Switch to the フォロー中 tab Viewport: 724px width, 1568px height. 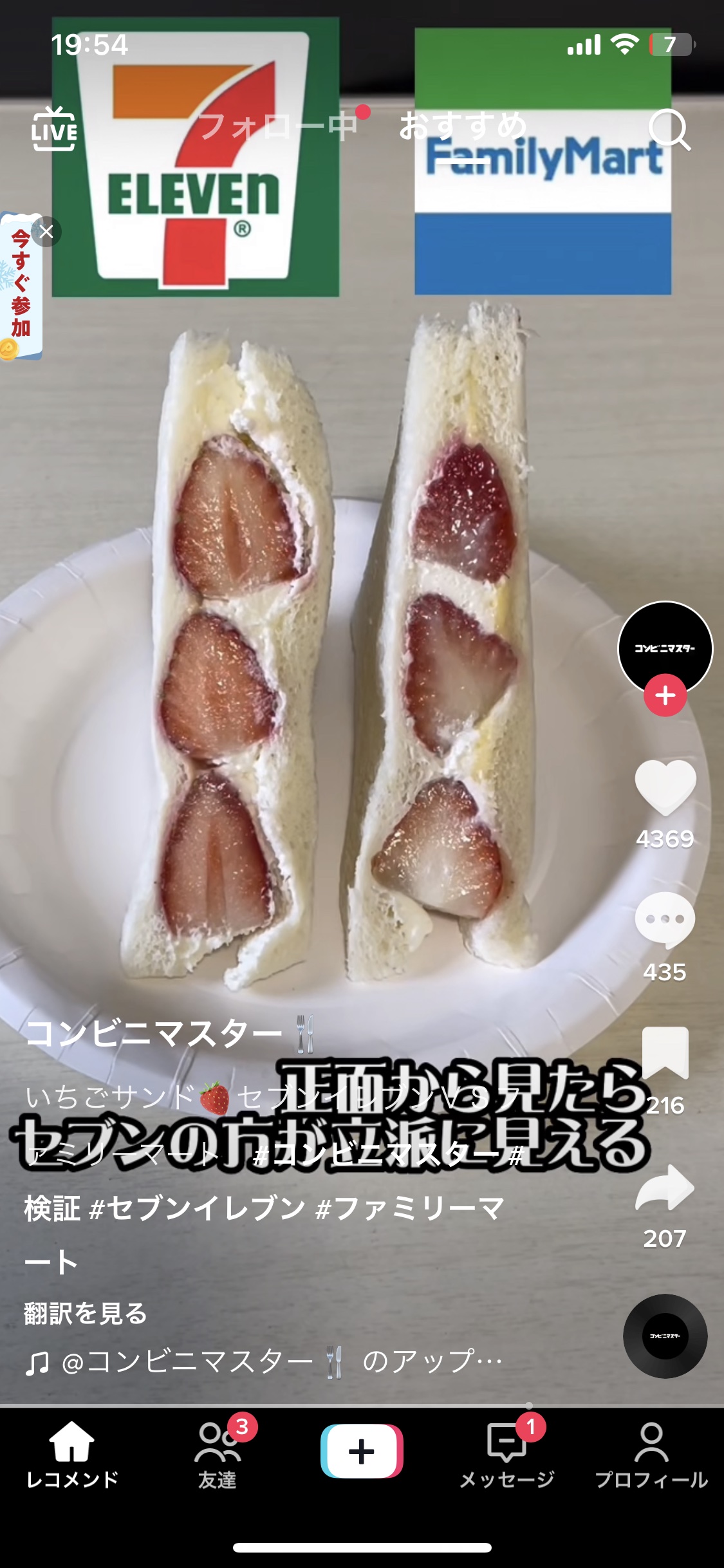pos(278,126)
